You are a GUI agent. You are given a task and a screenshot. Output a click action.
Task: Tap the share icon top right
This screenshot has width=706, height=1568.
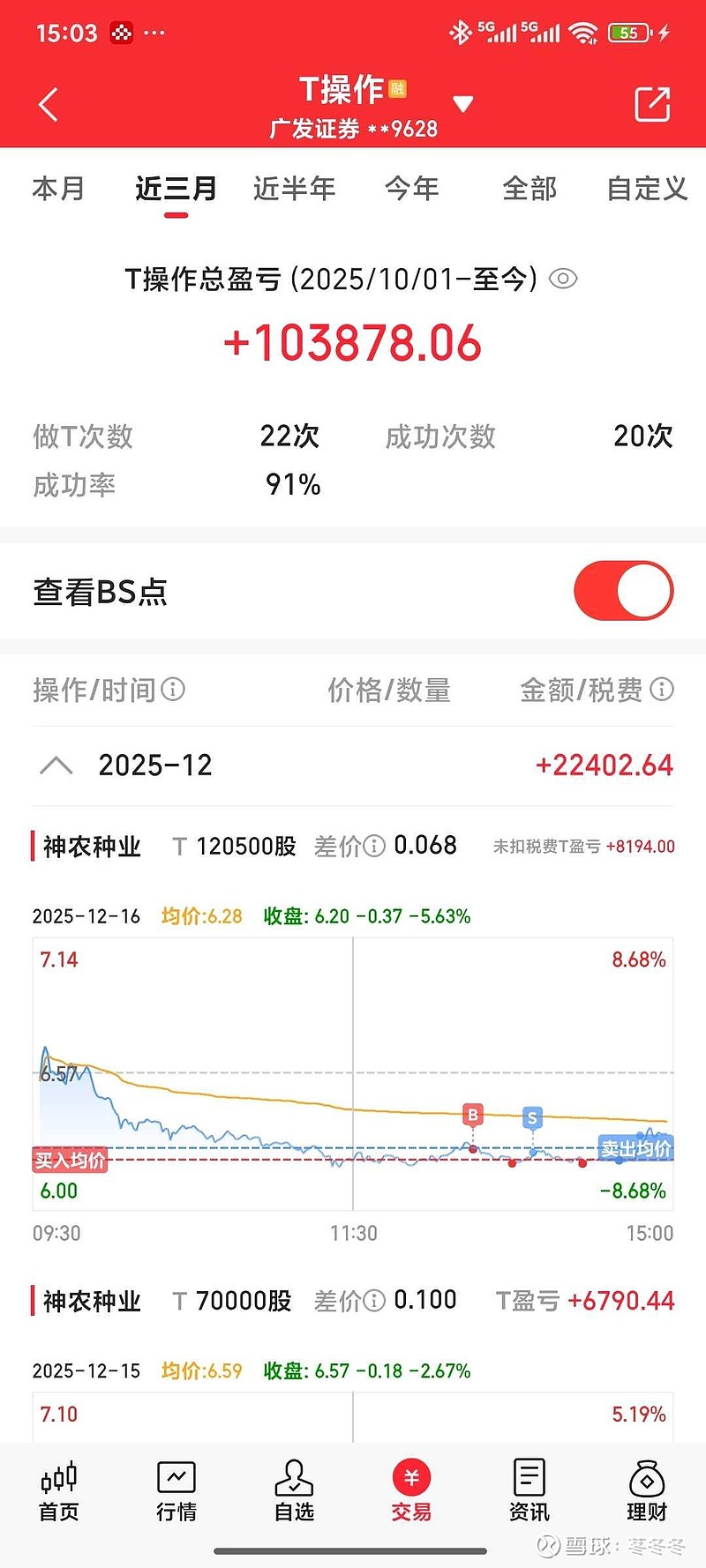pos(654,103)
